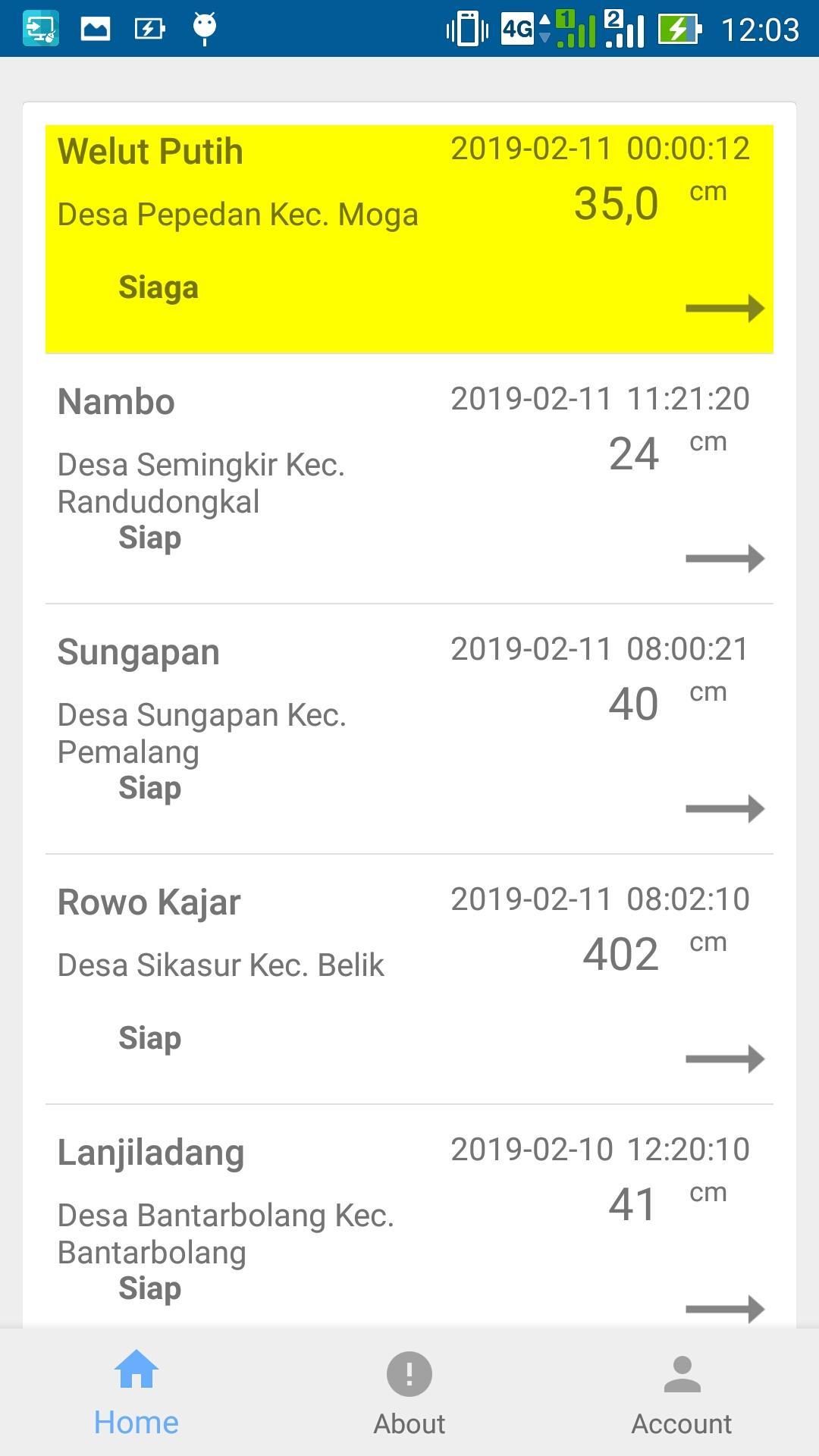
Task: Select the Rowo Kajar station card
Action: [409, 978]
